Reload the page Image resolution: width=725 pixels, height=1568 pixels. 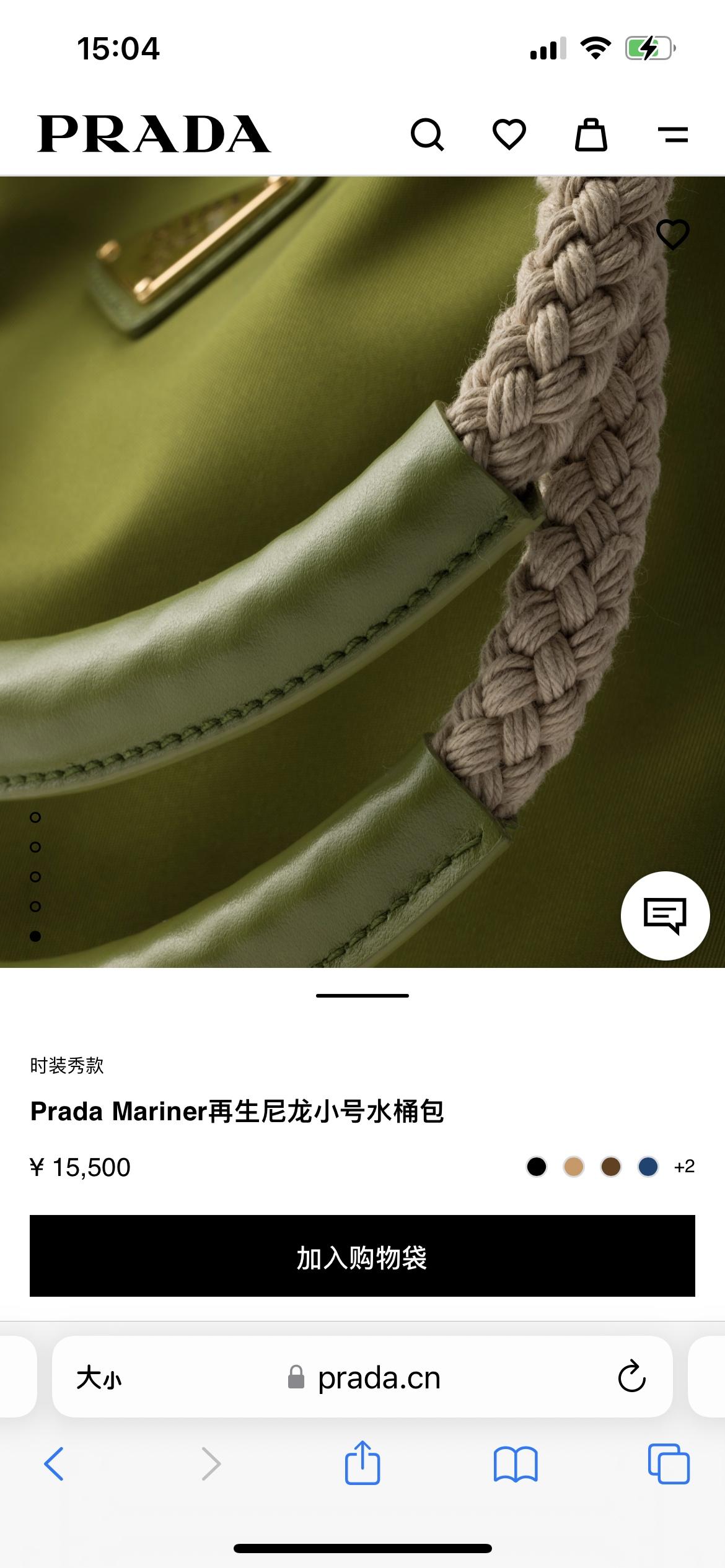(x=631, y=1377)
